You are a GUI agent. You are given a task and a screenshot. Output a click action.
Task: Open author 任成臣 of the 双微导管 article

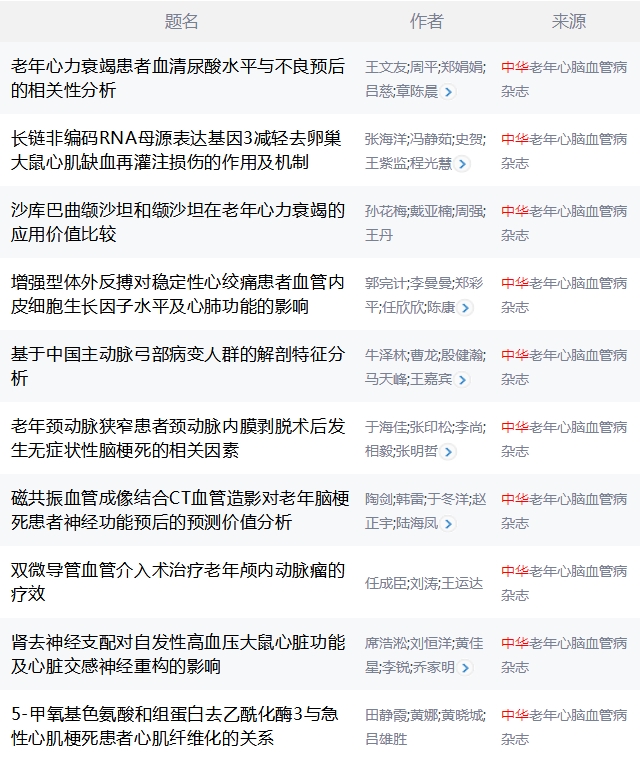pos(386,583)
